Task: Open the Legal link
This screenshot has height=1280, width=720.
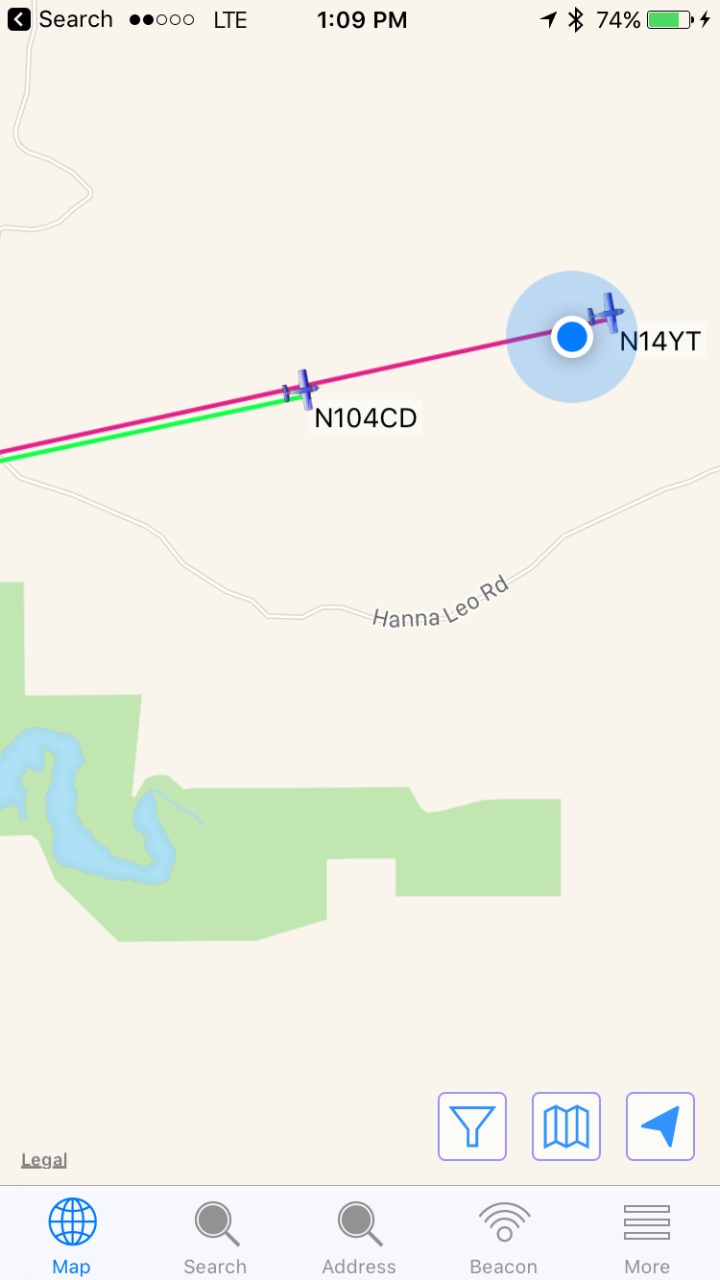Action: point(44,1160)
